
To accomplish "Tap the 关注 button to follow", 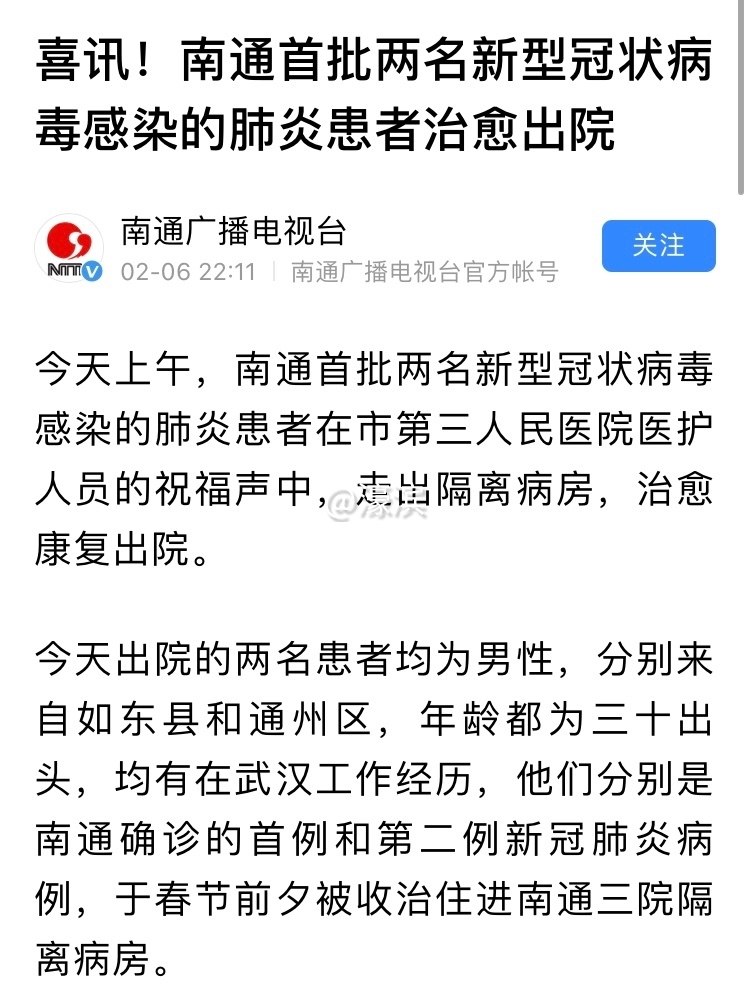I will tap(658, 246).
